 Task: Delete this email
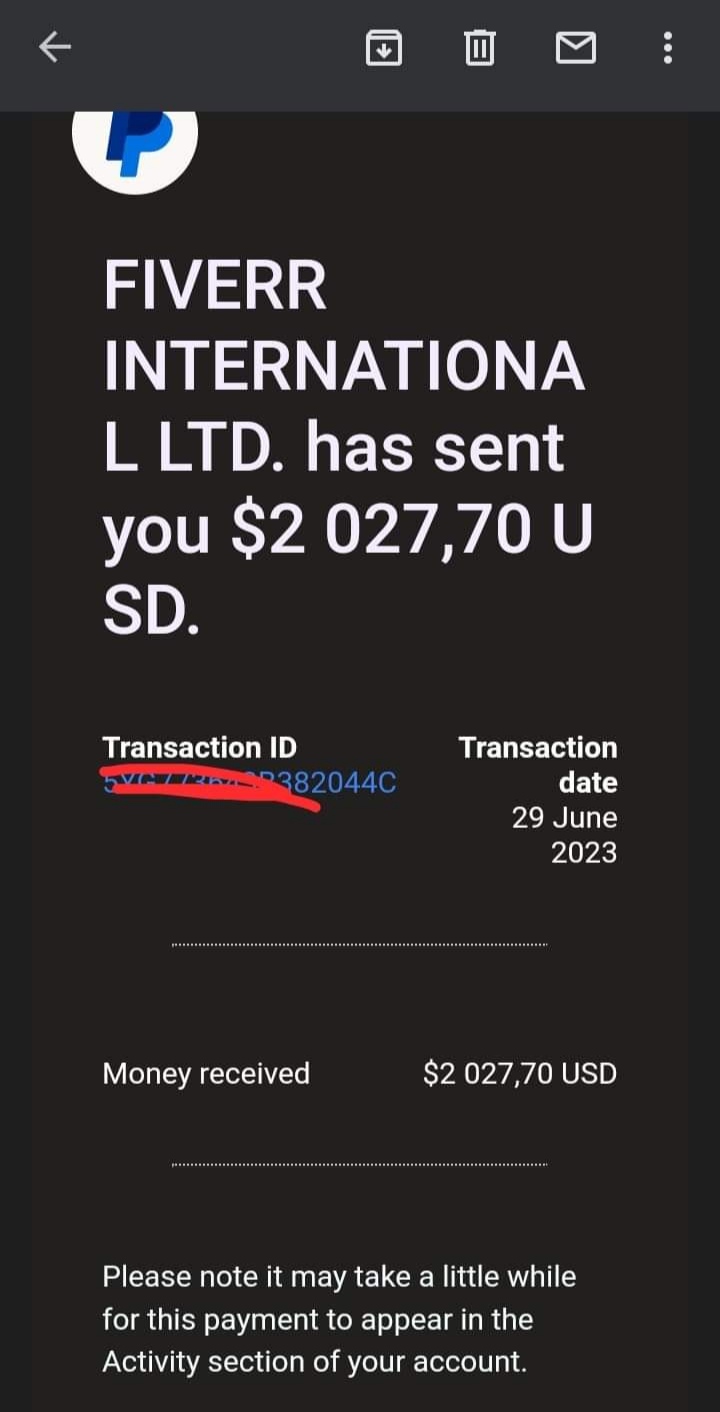[480, 47]
